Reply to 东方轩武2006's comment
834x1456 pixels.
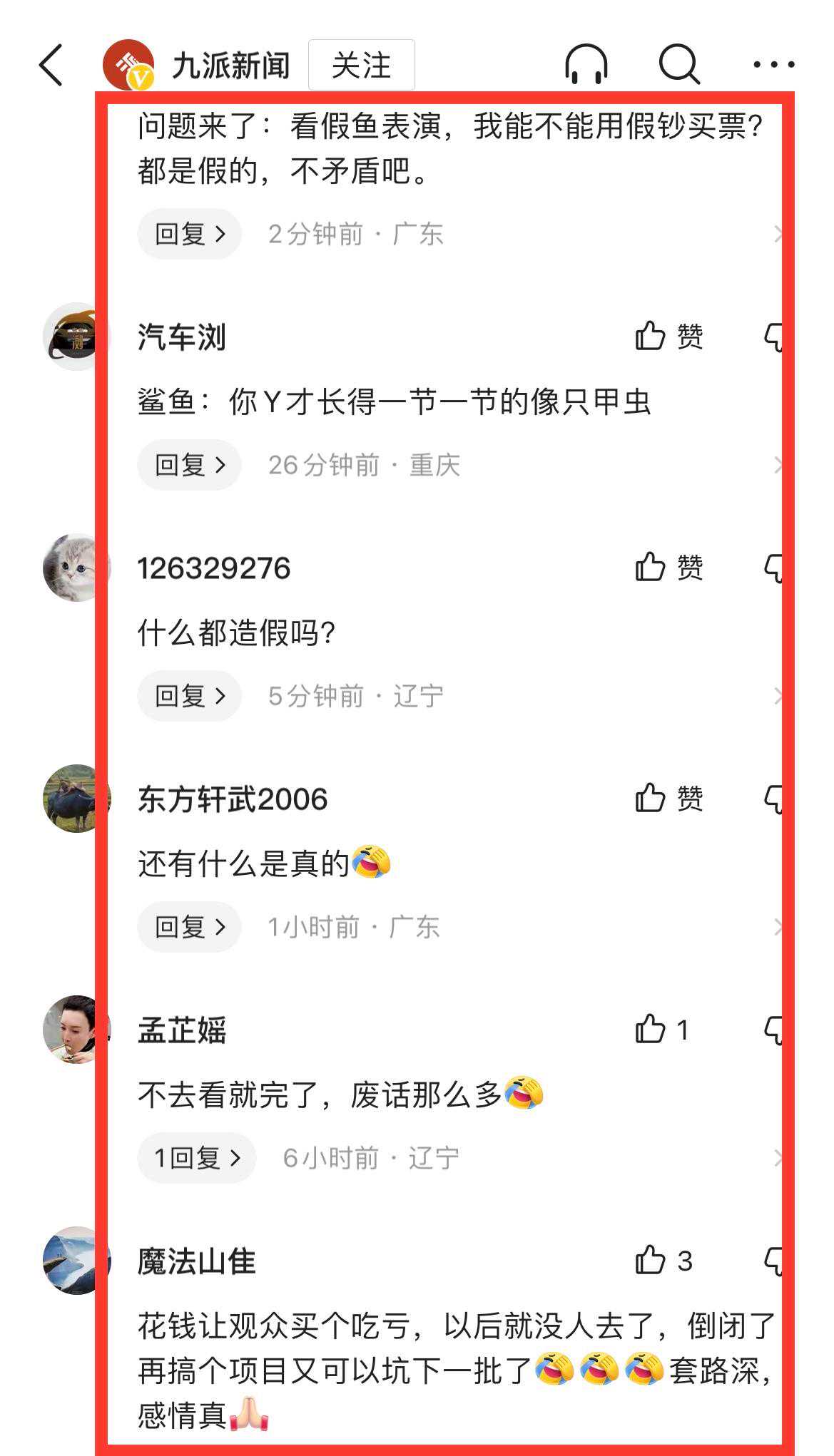point(189,927)
